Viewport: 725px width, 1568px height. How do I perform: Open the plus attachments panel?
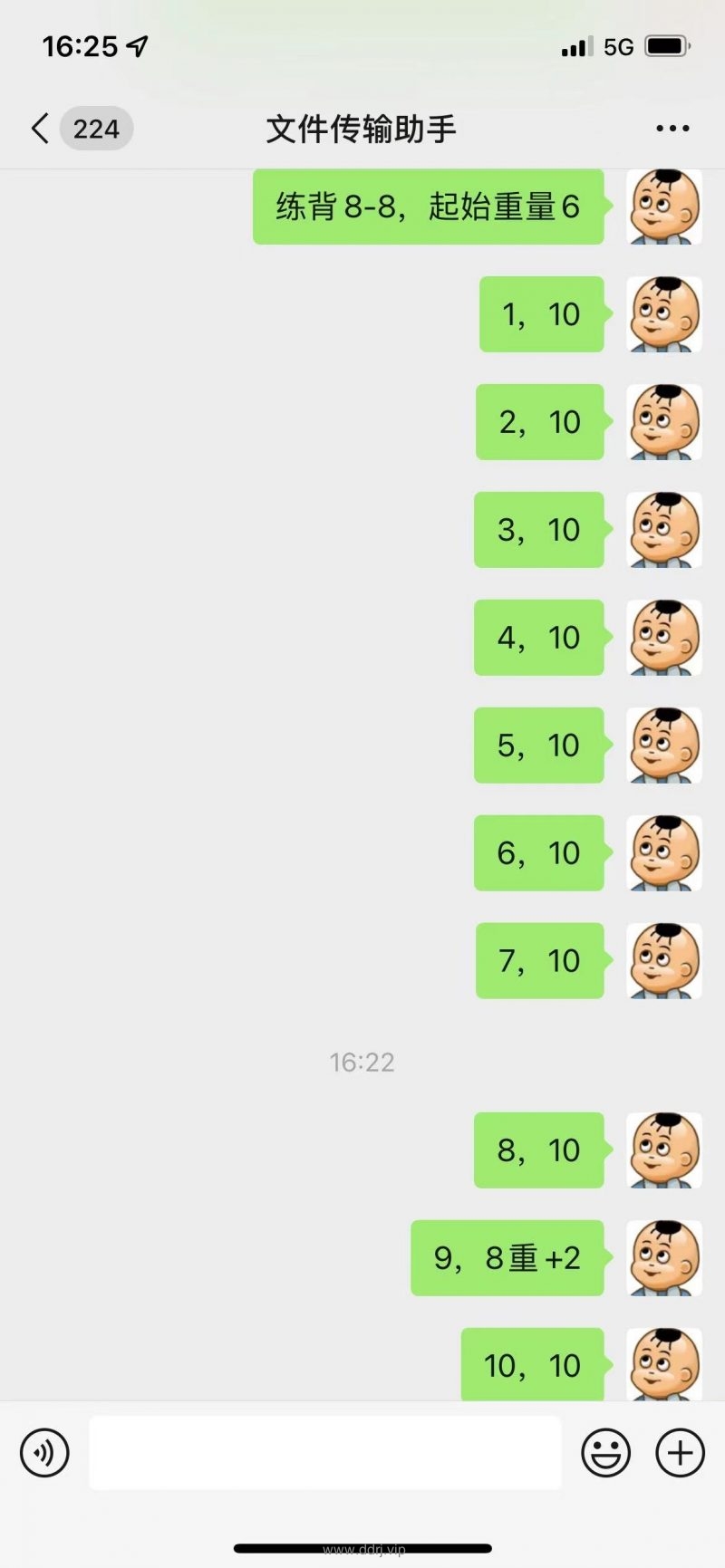pyautogui.click(x=680, y=1453)
